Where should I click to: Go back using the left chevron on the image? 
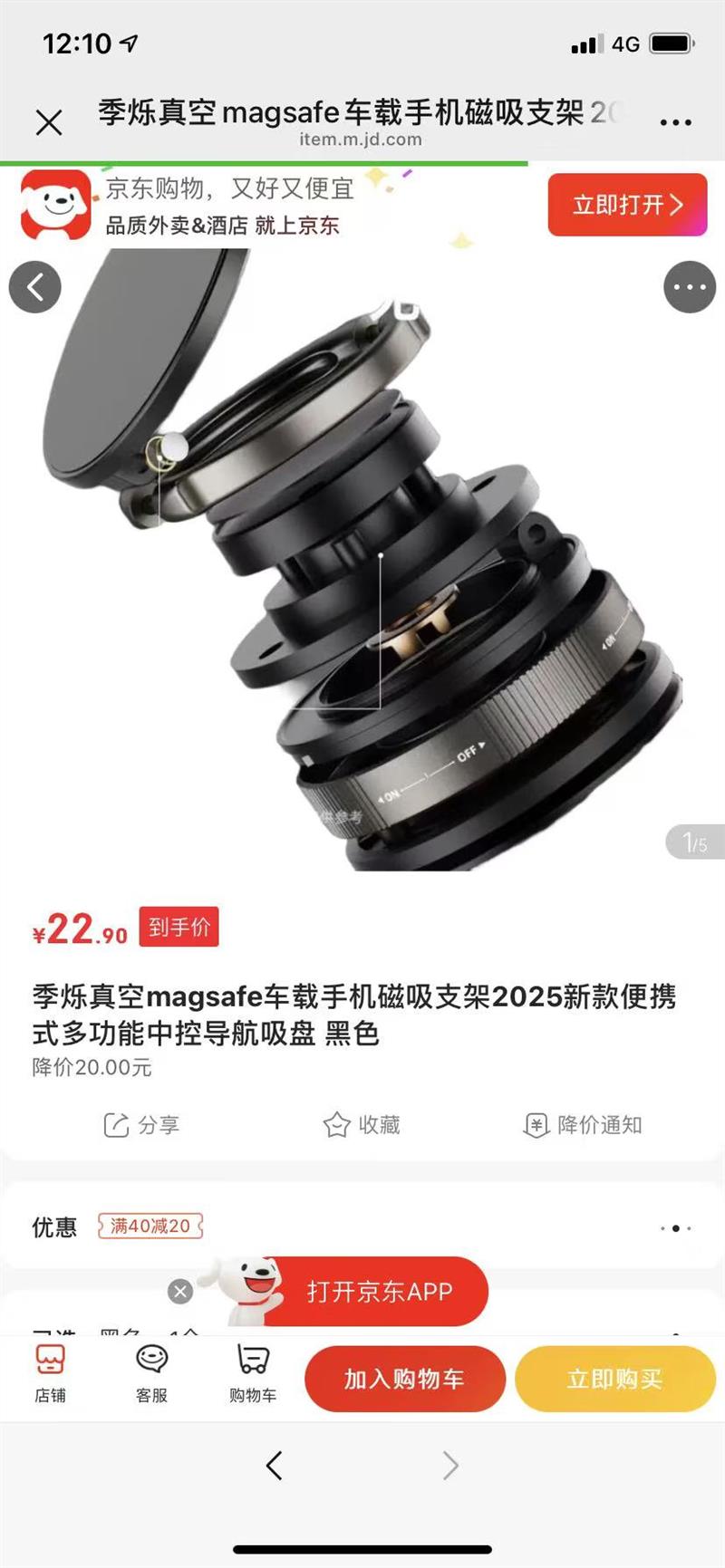click(x=35, y=286)
